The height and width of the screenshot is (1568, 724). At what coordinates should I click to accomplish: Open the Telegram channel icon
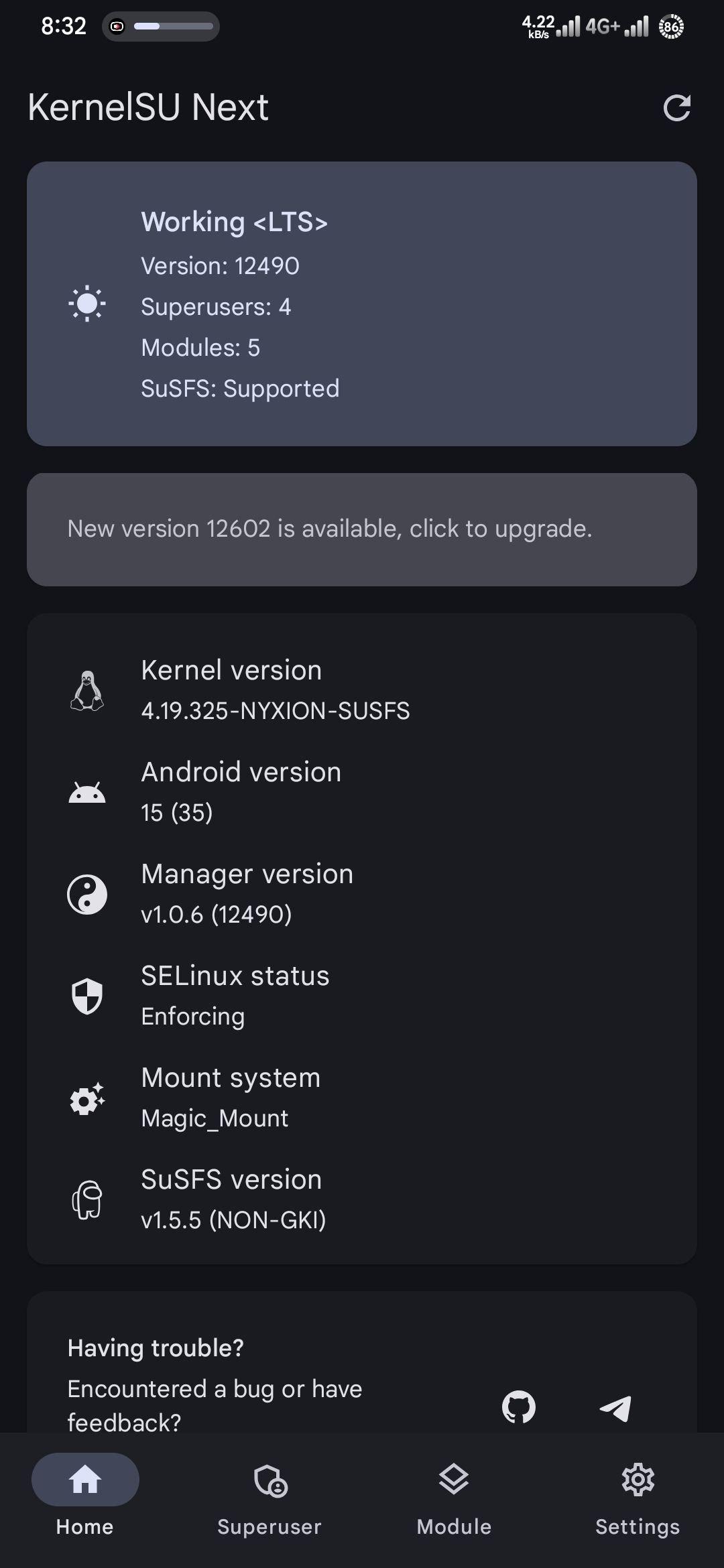point(615,1407)
